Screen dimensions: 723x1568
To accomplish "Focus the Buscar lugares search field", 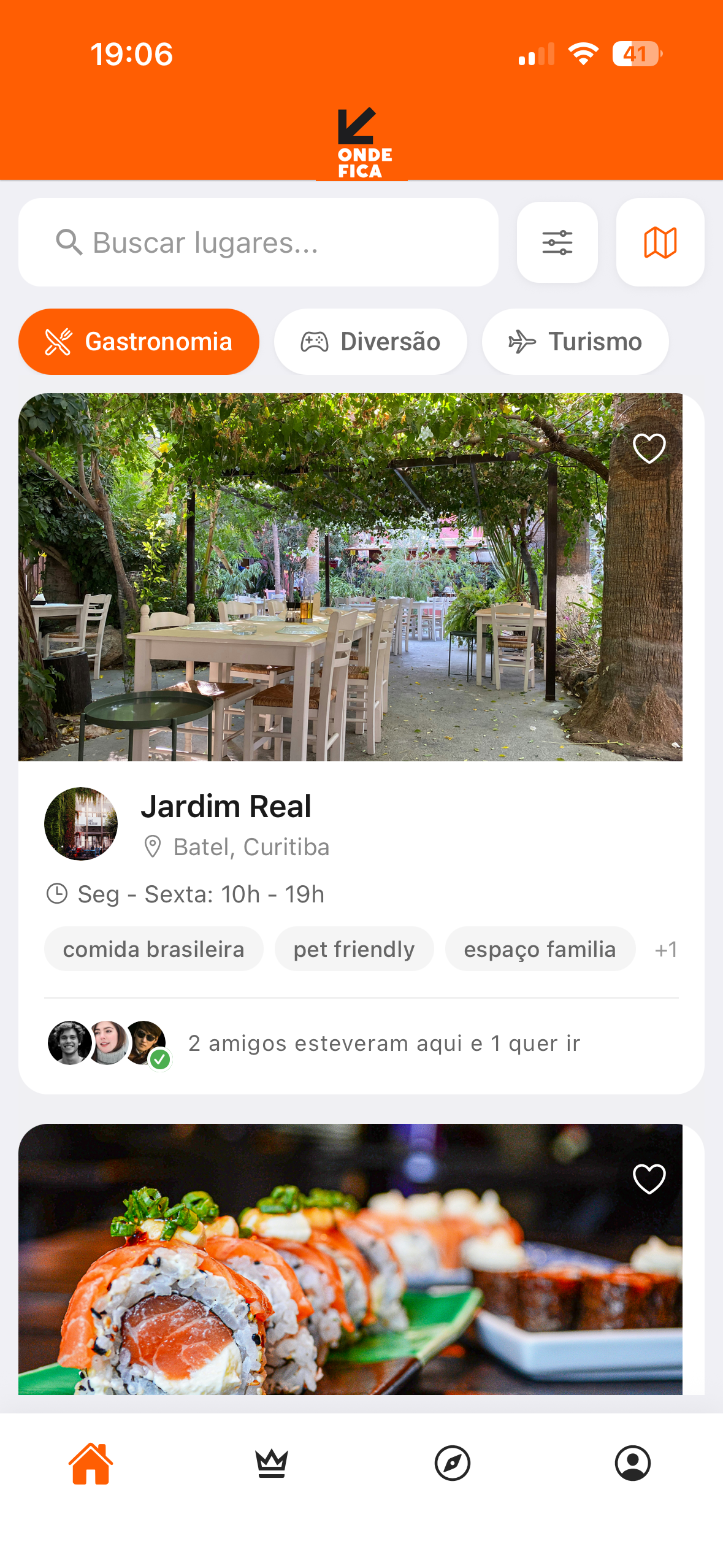I will [258, 242].
